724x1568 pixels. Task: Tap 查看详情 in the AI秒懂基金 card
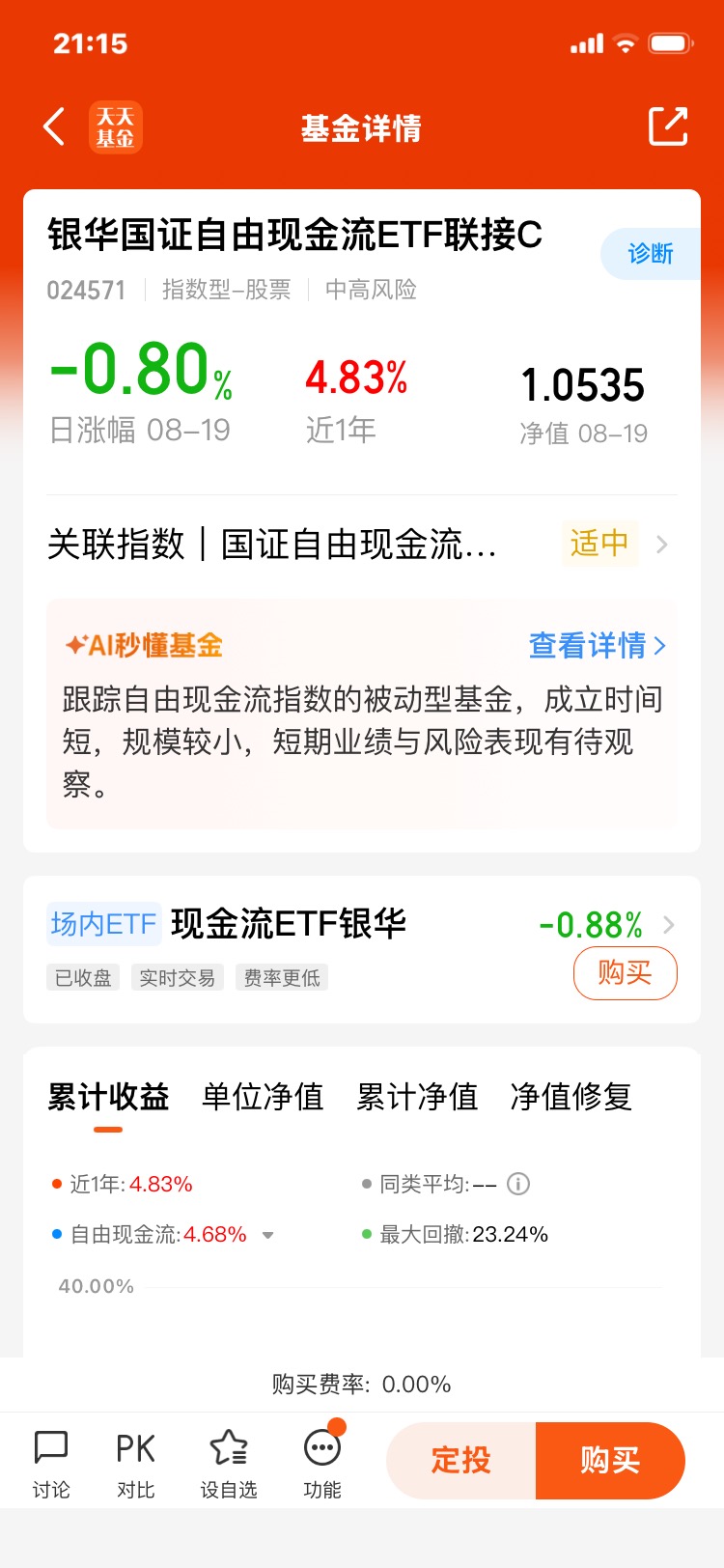click(598, 646)
